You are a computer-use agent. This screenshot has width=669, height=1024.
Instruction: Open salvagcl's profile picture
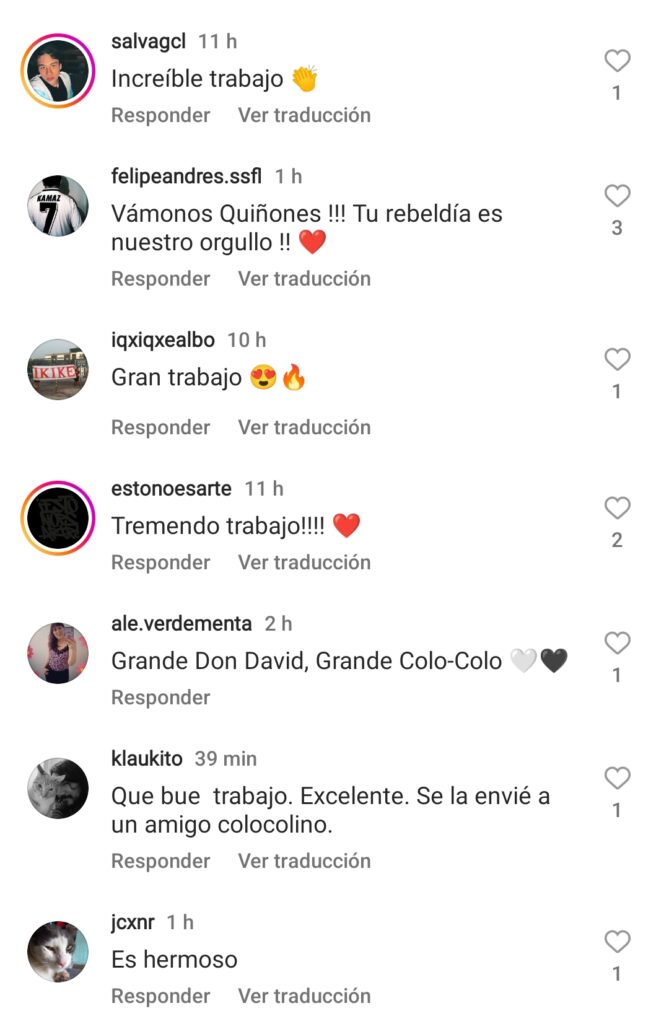pos(58,71)
